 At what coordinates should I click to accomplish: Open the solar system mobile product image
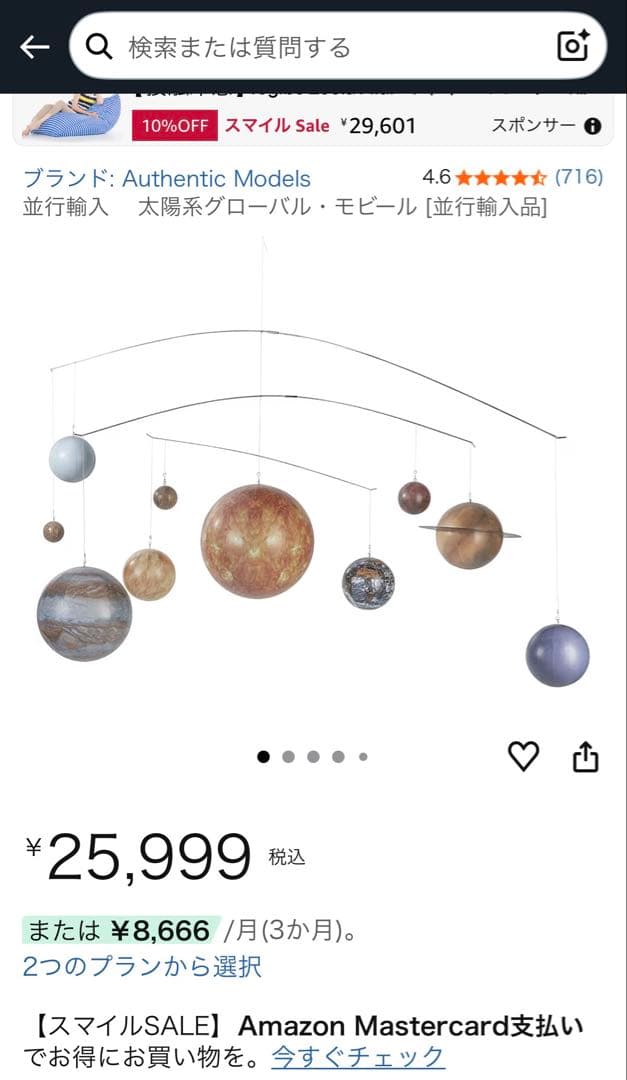[312, 500]
